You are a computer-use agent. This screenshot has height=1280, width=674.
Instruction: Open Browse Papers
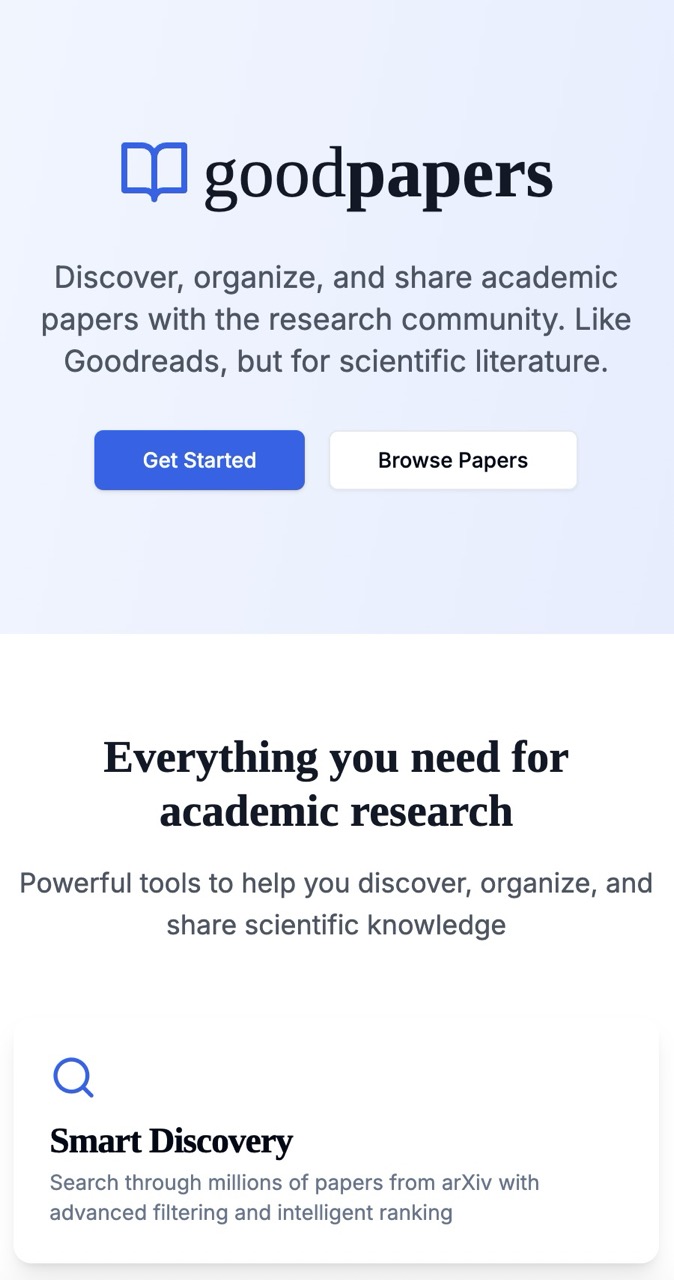click(x=453, y=460)
